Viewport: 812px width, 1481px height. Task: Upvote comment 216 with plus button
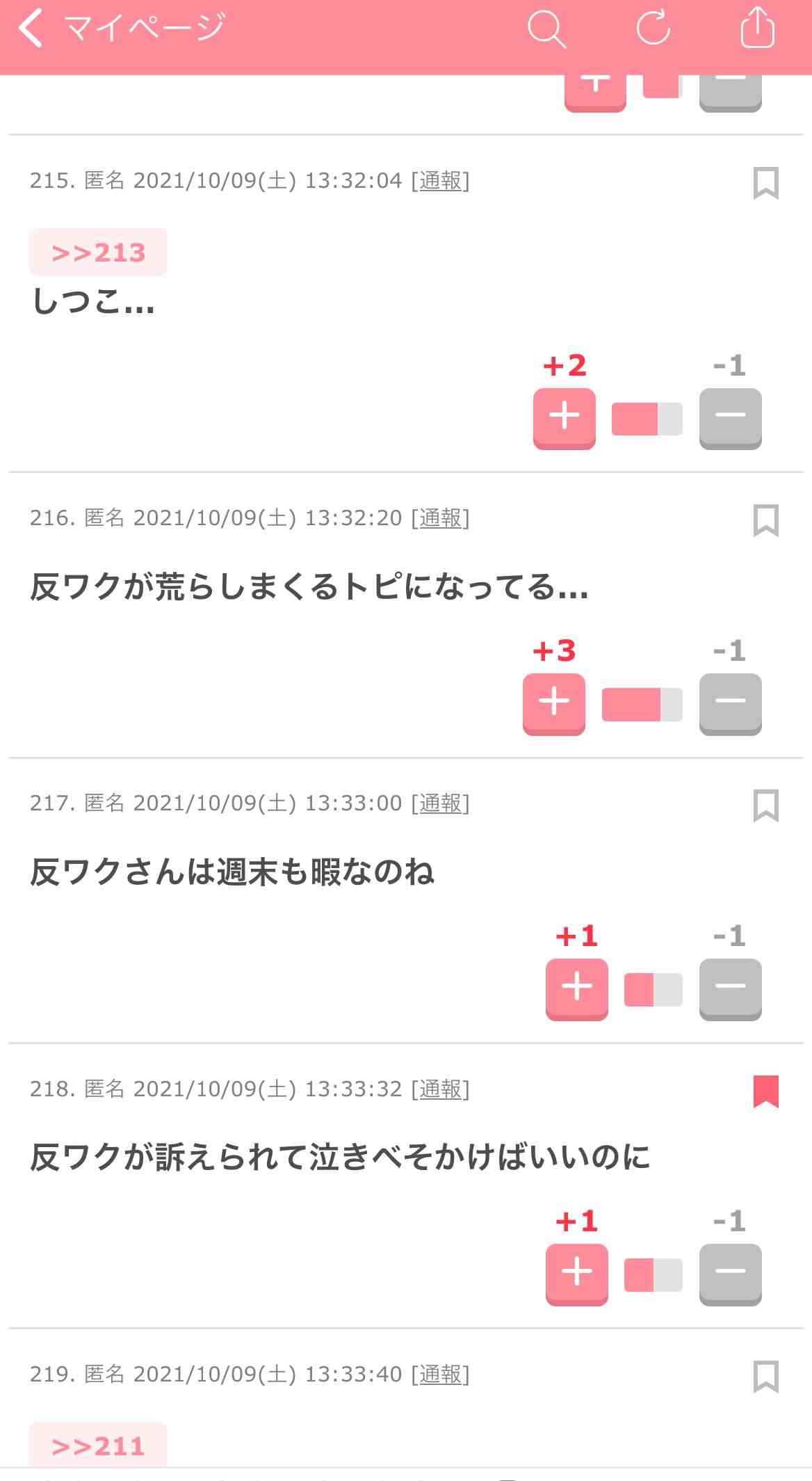553,704
